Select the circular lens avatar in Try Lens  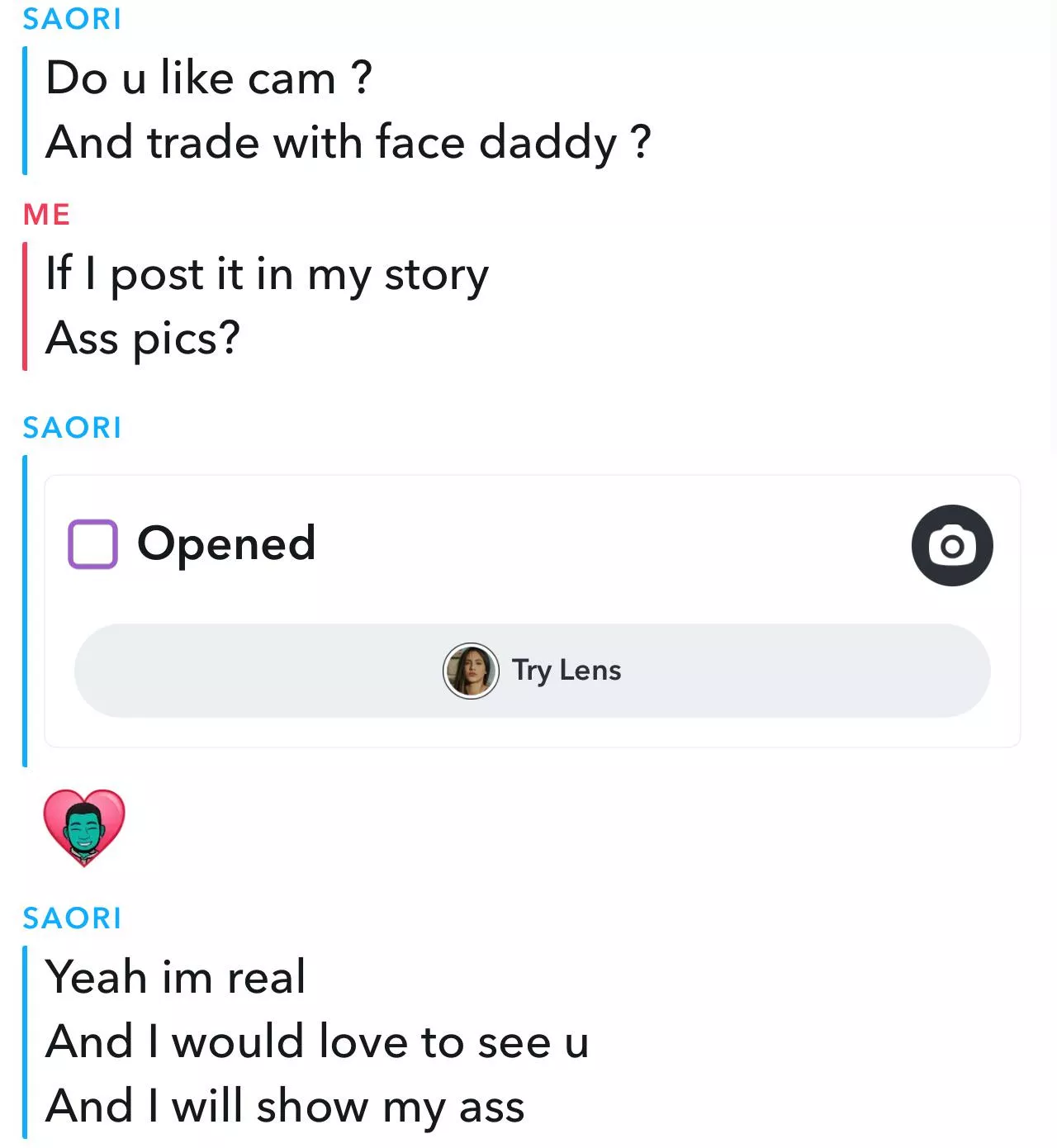(471, 671)
